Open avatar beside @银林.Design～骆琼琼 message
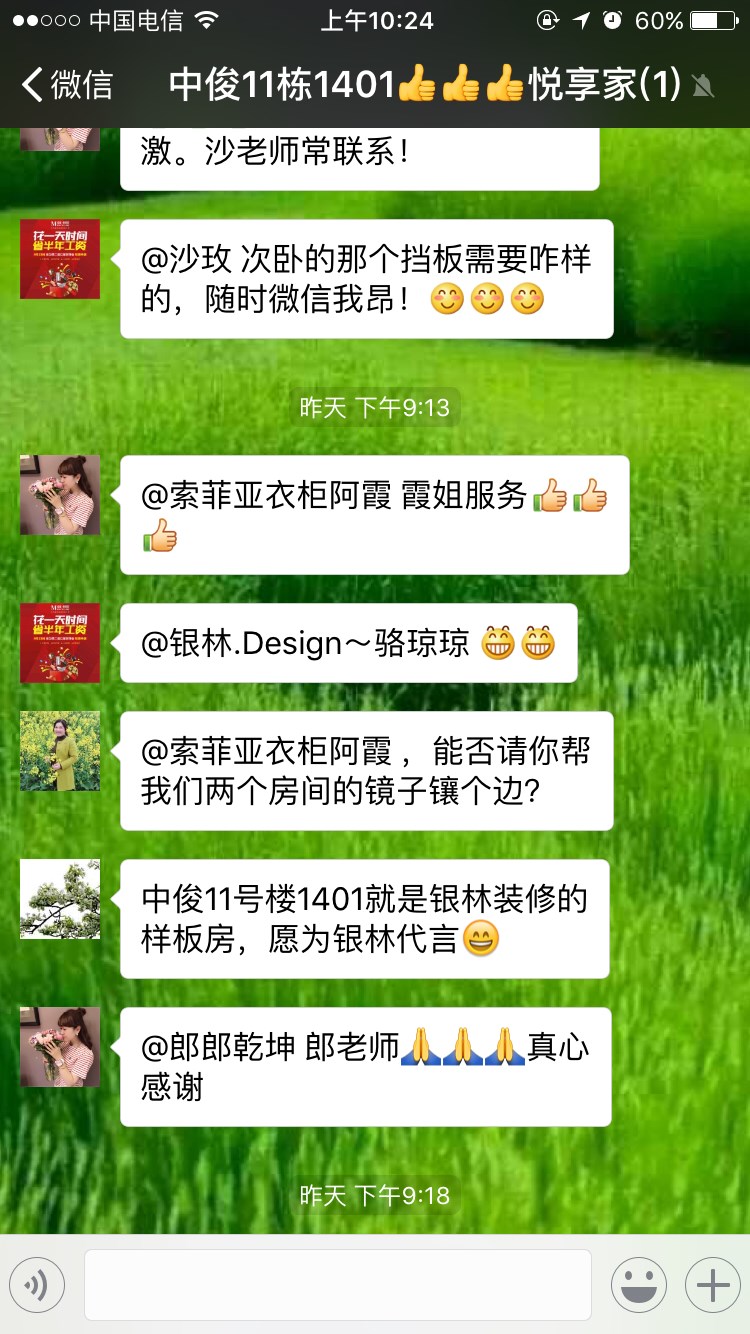This screenshot has height=1334, width=750. pyautogui.click(x=60, y=643)
